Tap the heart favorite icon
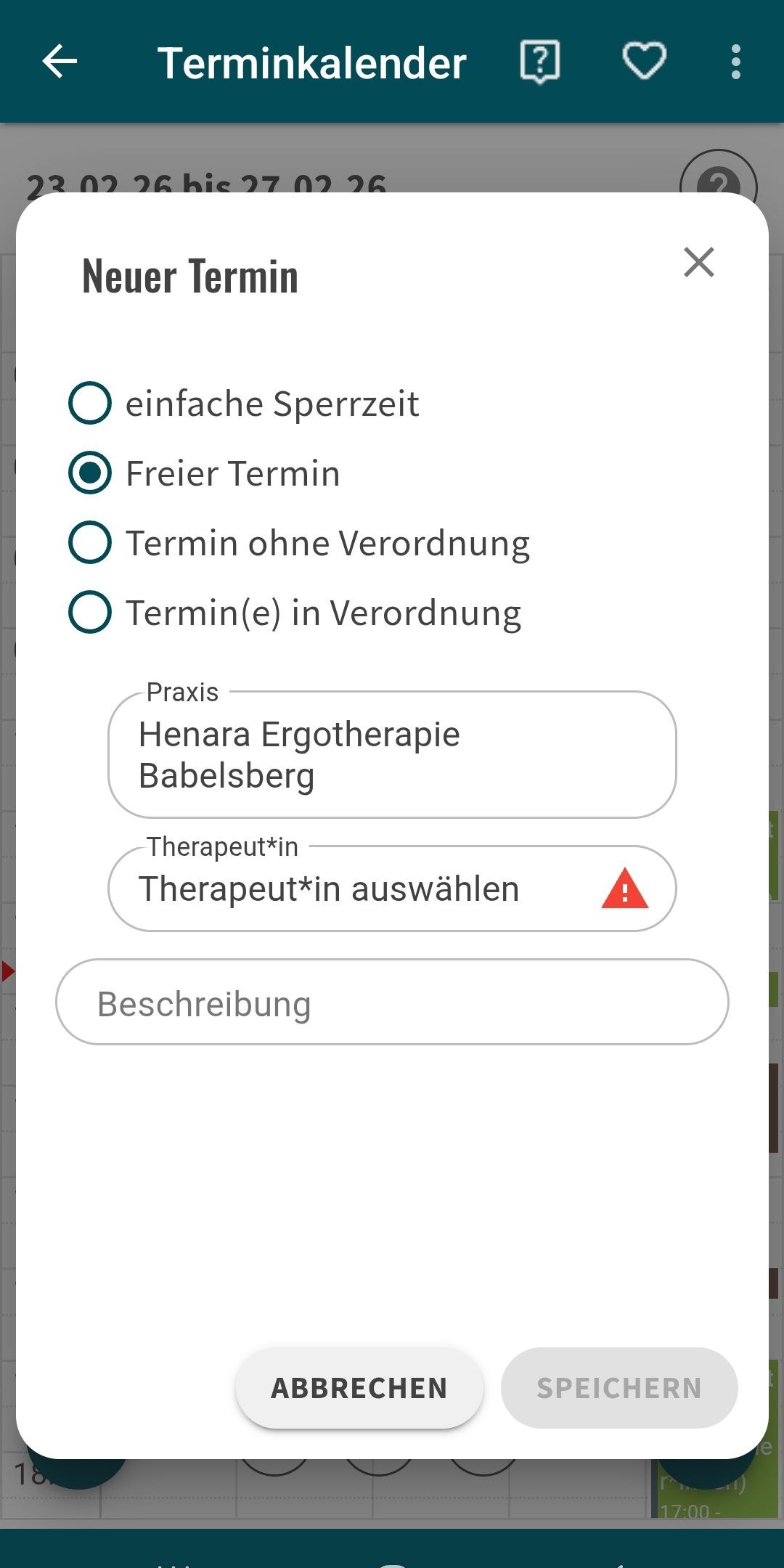The height and width of the screenshot is (1568, 784). [x=645, y=62]
